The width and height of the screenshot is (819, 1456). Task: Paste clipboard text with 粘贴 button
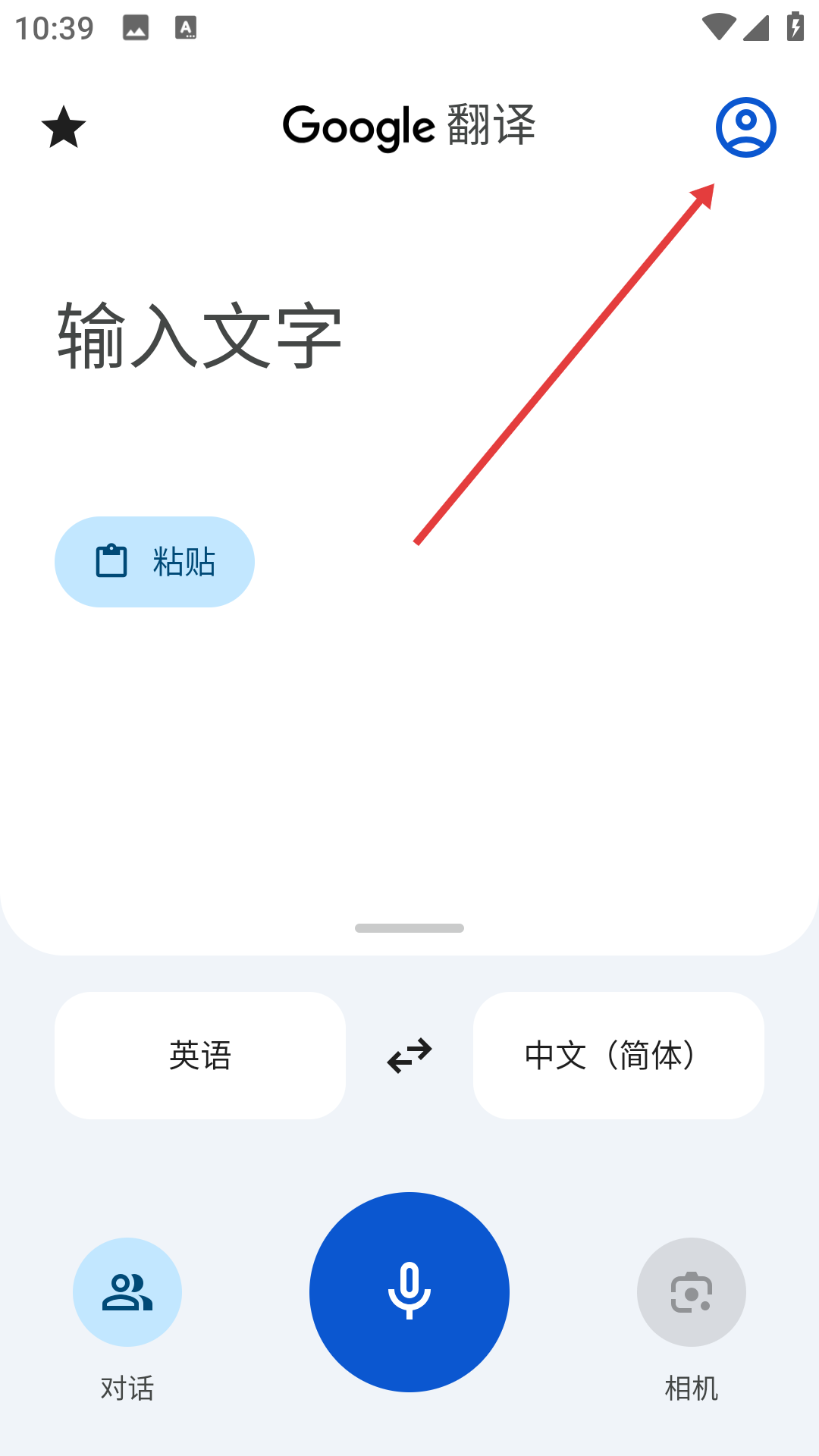pos(155,562)
